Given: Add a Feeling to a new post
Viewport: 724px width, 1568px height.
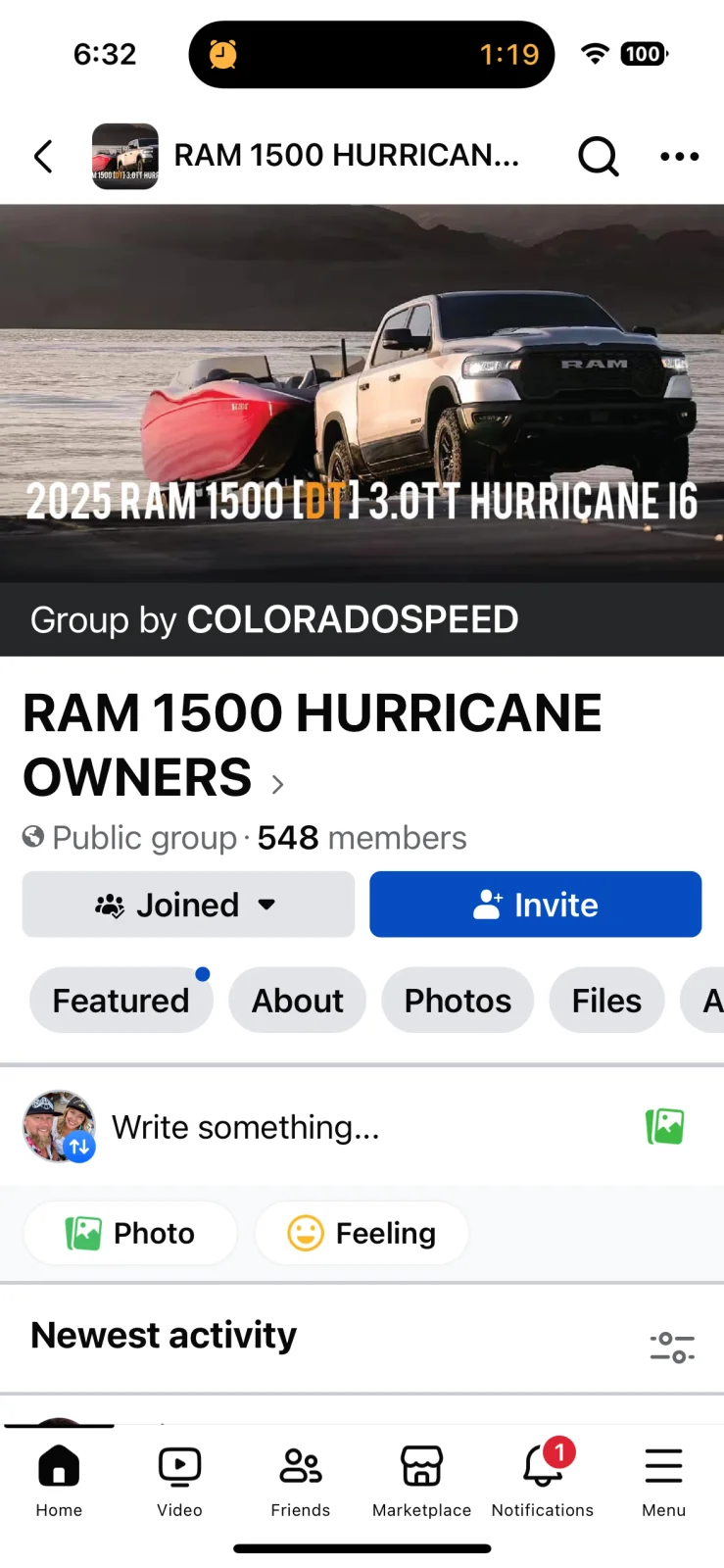Looking at the screenshot, I should coord(362,1233).
